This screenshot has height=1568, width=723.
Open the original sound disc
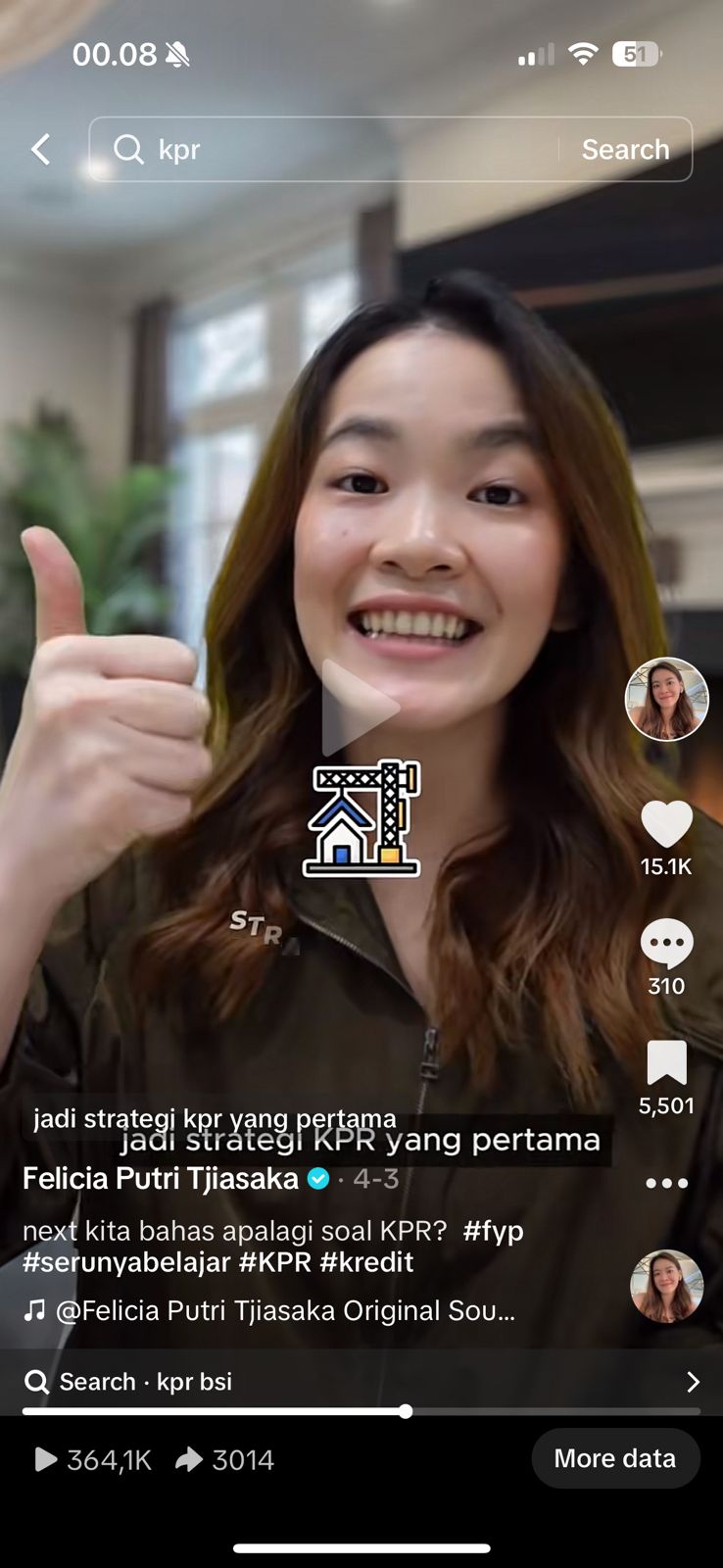666,1287
